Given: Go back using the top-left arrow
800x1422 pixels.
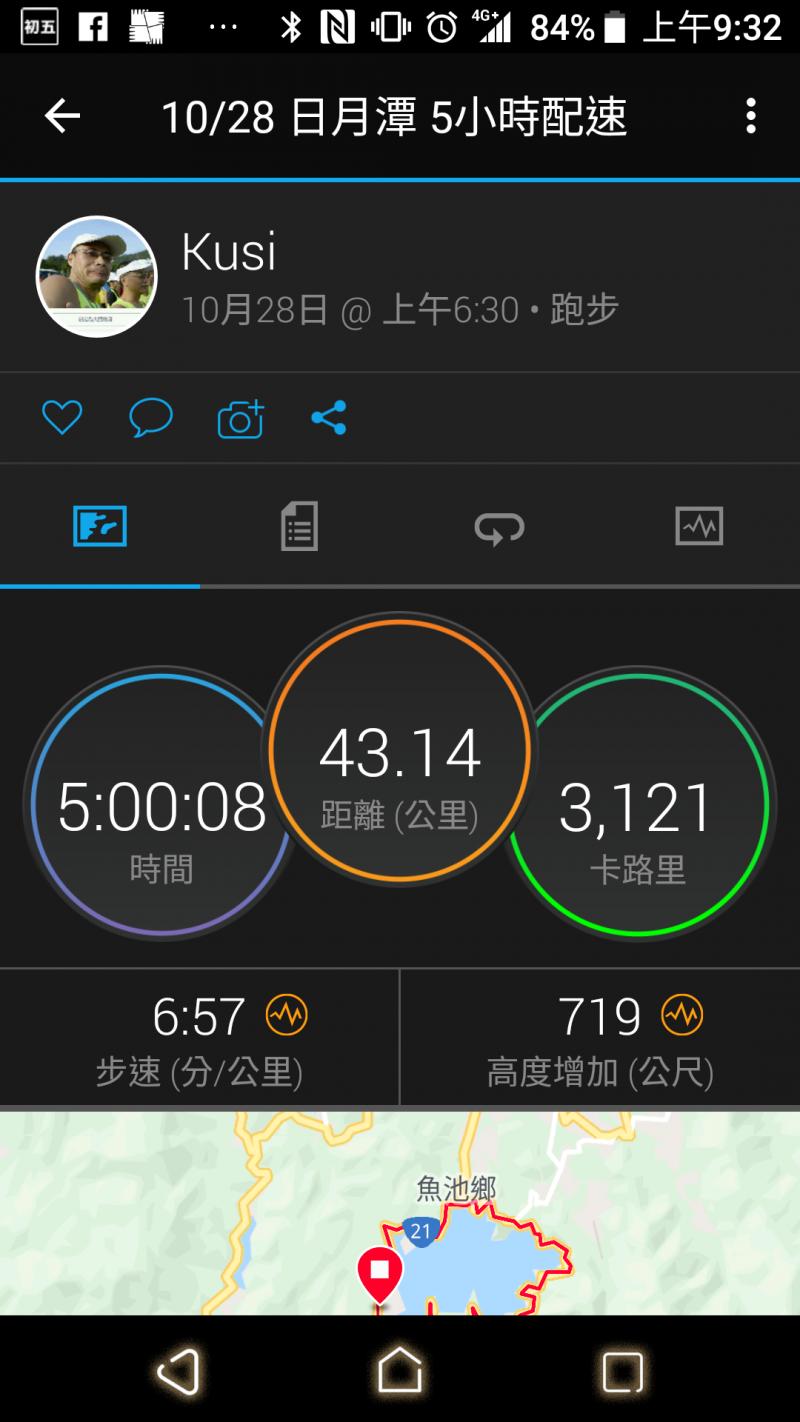Looking at the screenshot, I should [x=62, y=117].
